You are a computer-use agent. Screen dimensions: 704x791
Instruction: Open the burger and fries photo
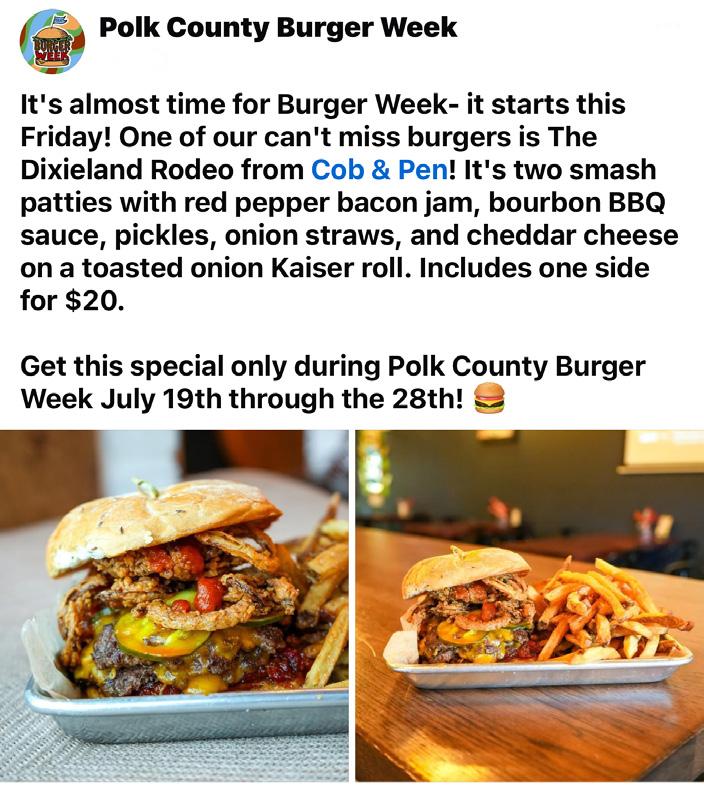tap(529, 605)
